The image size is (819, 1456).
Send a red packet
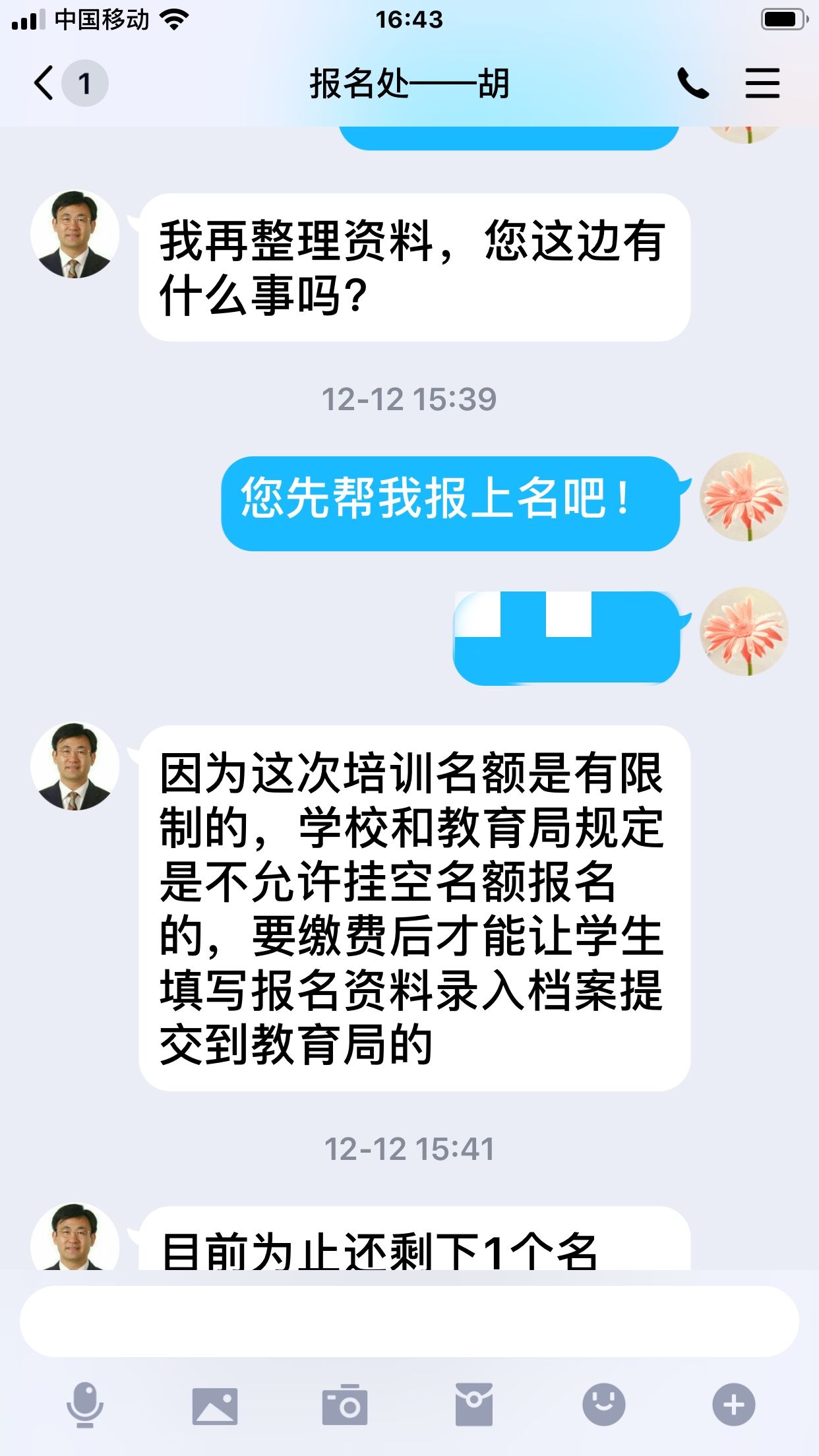tap(474, 1405)
